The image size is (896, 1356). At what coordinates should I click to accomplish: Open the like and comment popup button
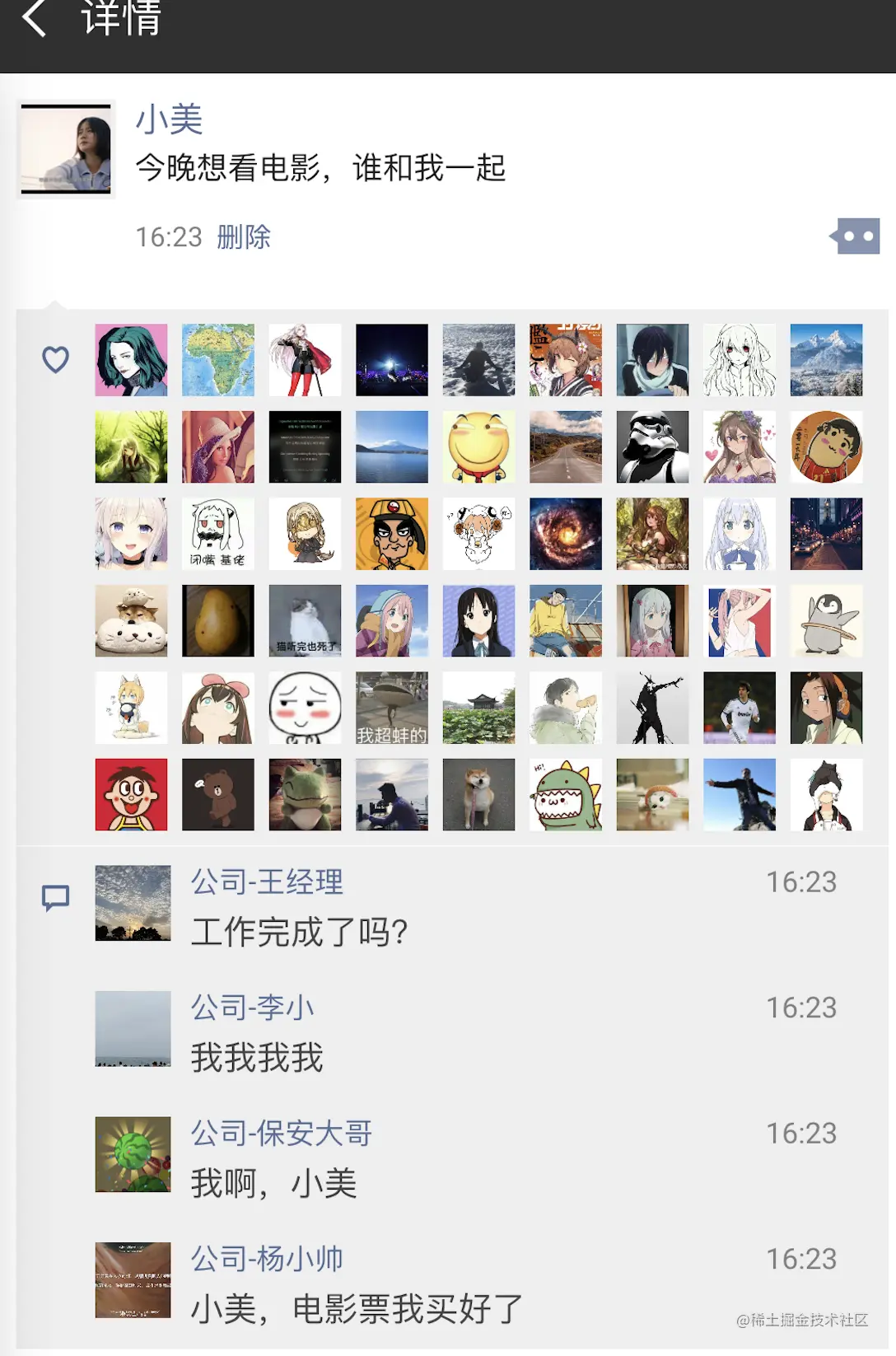[x=857, y=236]
